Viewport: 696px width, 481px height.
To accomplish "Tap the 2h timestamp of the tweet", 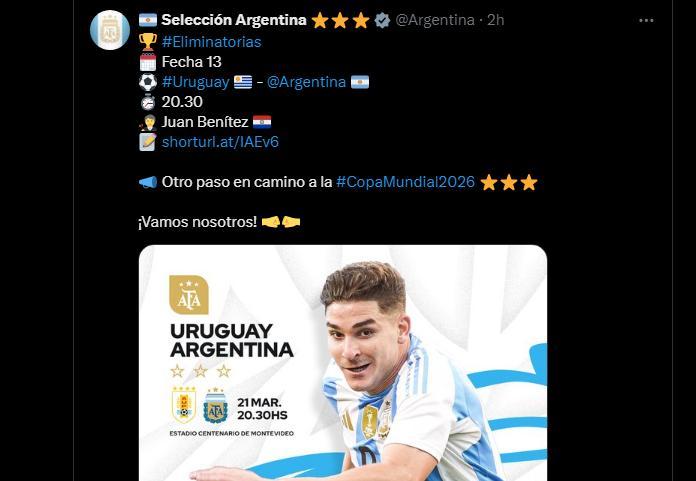I will click(x=496, y=20).
